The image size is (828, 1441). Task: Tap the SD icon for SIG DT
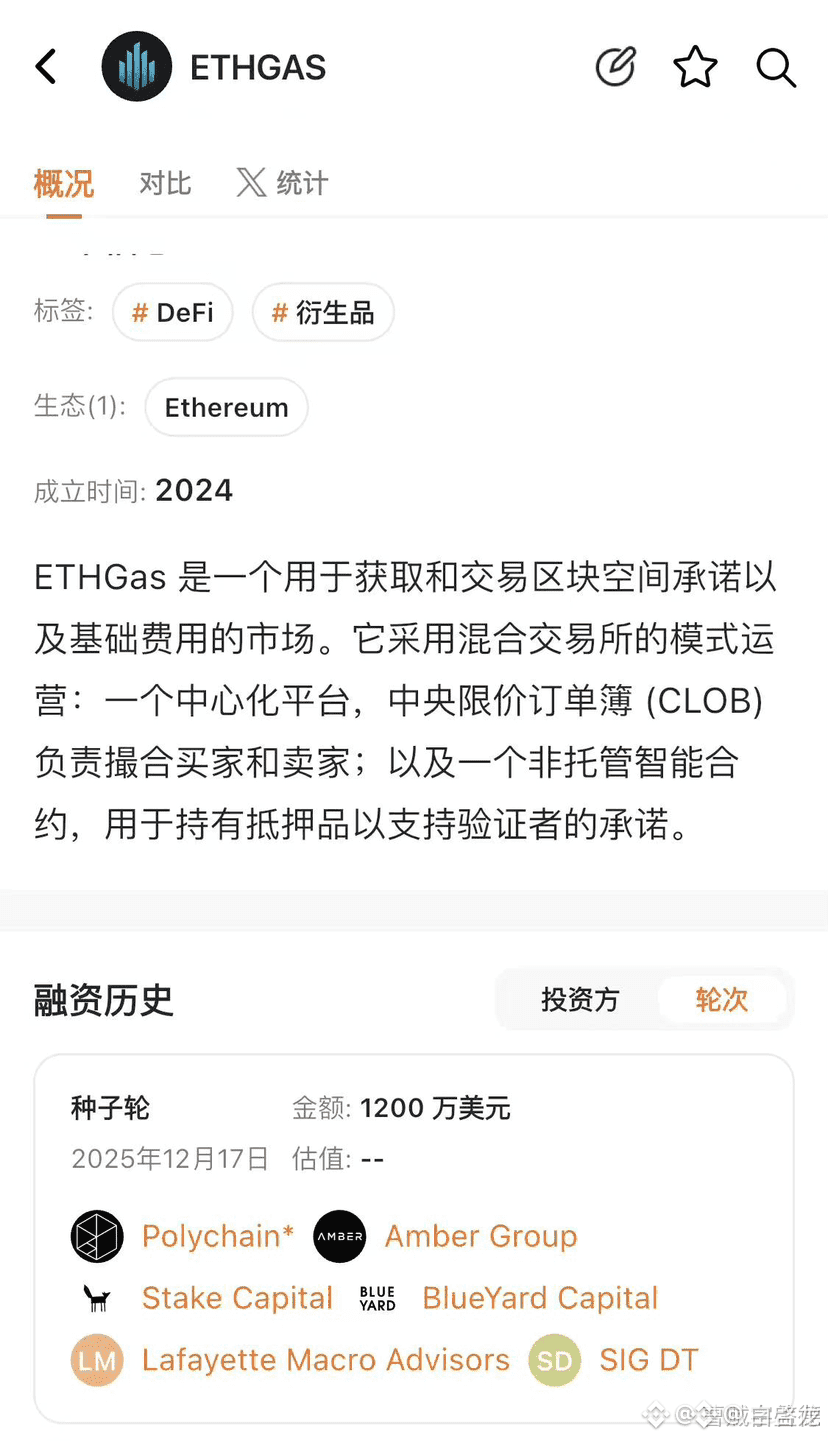coord(554,1359)
